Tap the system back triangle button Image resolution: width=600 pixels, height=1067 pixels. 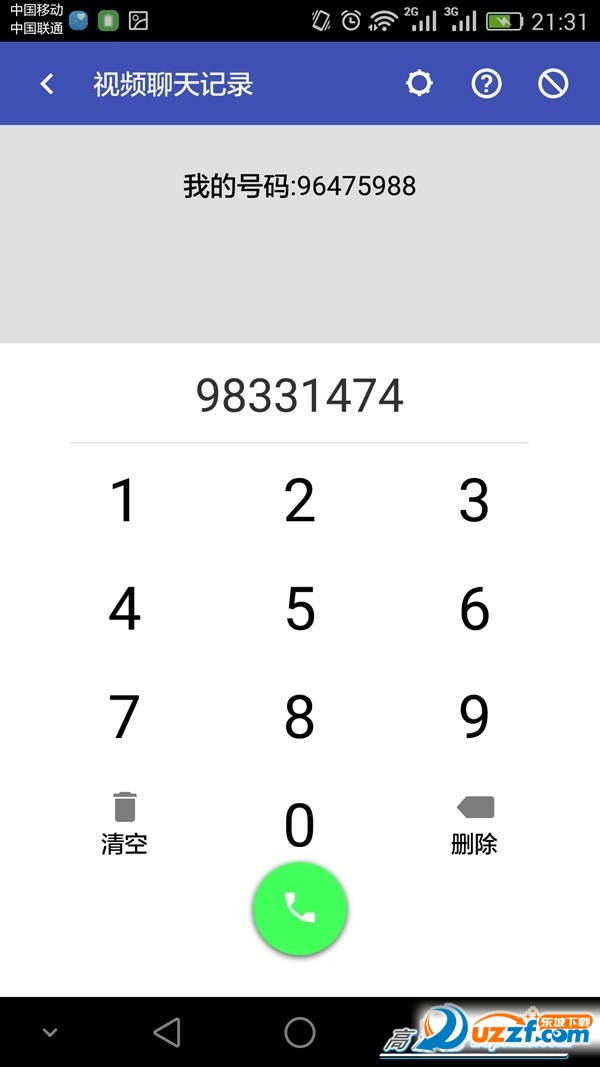167,1032
